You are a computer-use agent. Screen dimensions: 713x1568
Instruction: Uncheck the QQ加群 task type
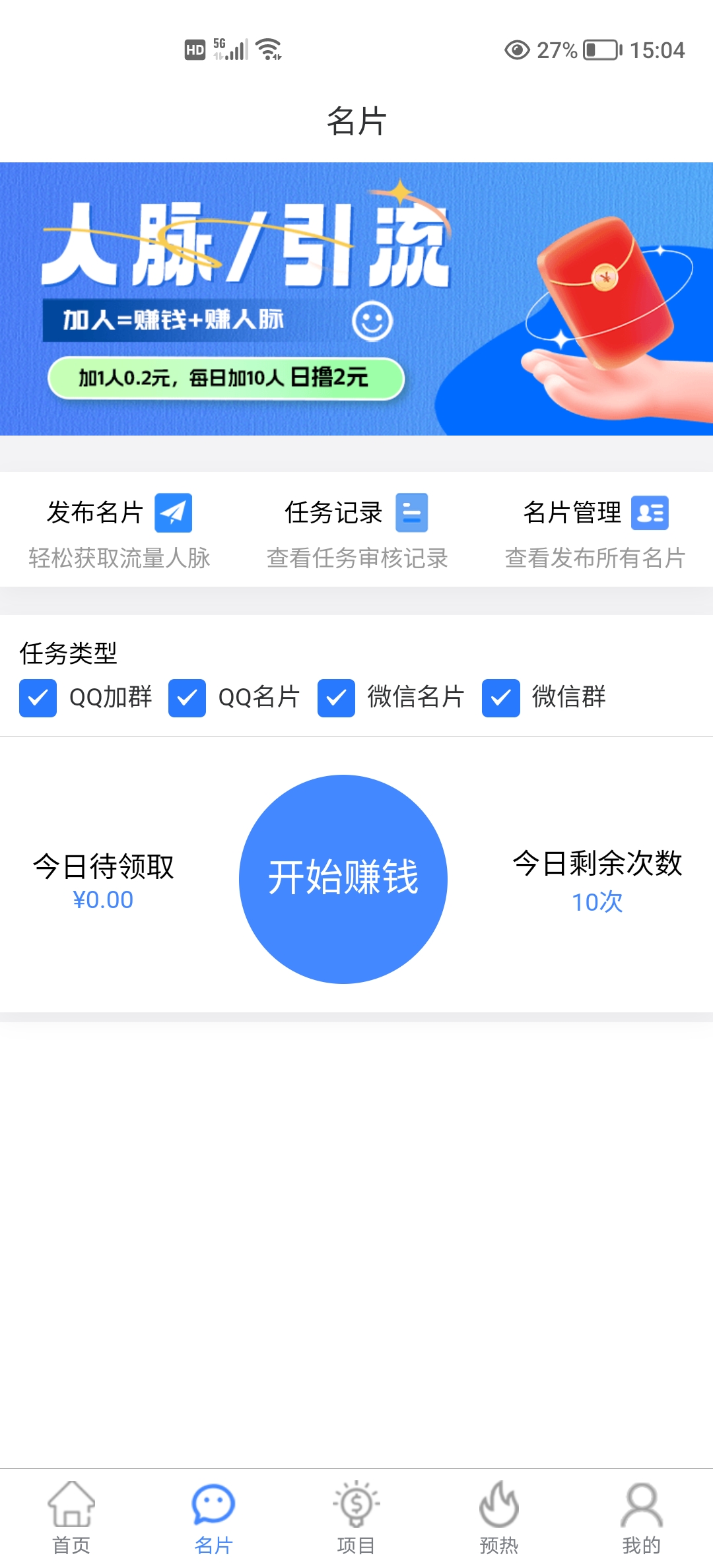(38, 698)
